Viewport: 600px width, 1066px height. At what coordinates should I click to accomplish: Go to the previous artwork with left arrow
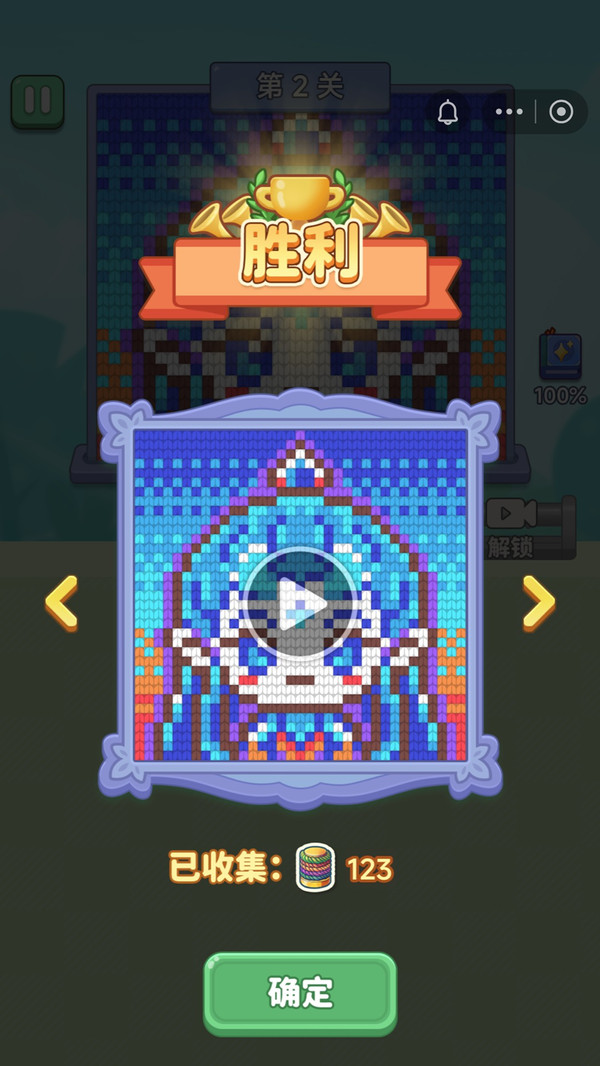(x=61, y=601)
